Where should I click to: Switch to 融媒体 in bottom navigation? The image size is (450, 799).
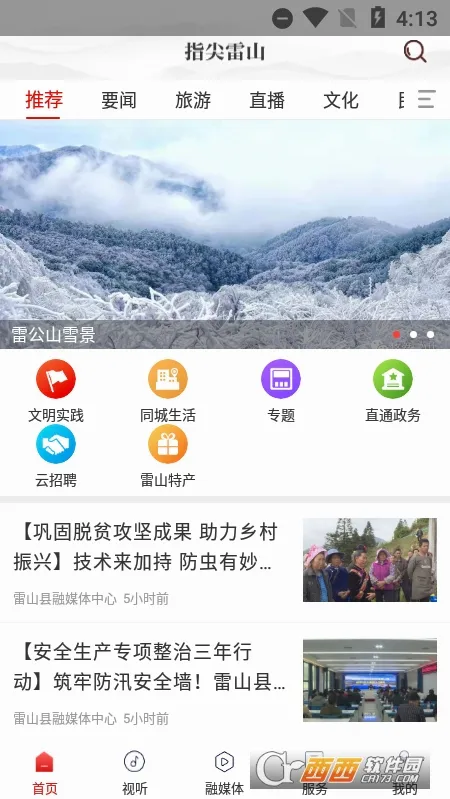coord(224,773)
